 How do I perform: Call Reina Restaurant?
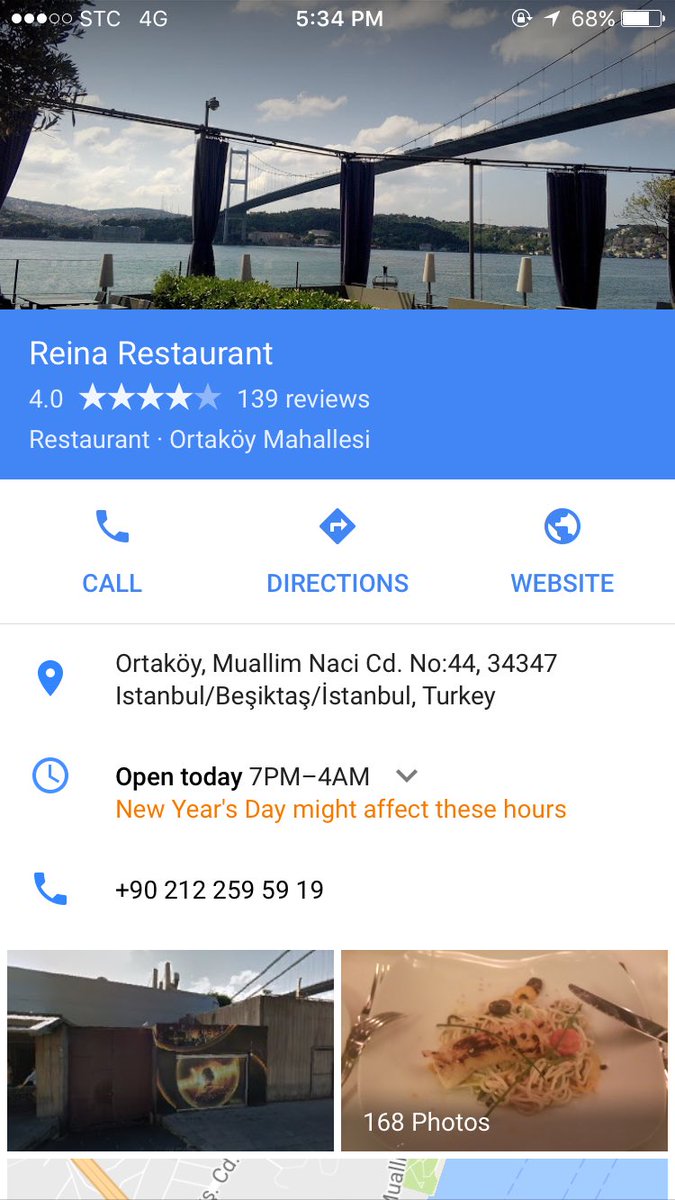point(112,551)
